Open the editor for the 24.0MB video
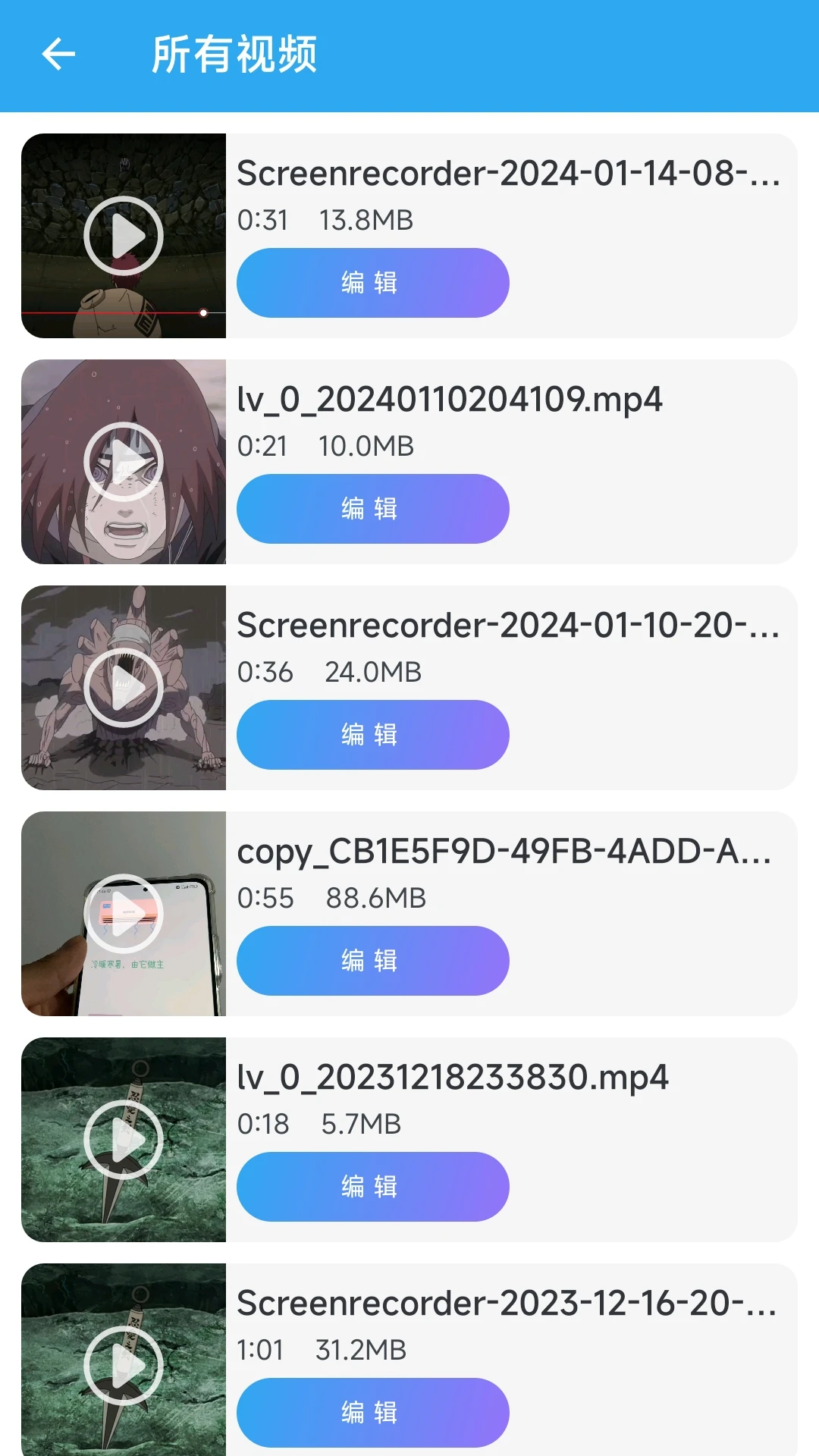The height and width of the screenshot is (1456, 819). click(372, 734)
